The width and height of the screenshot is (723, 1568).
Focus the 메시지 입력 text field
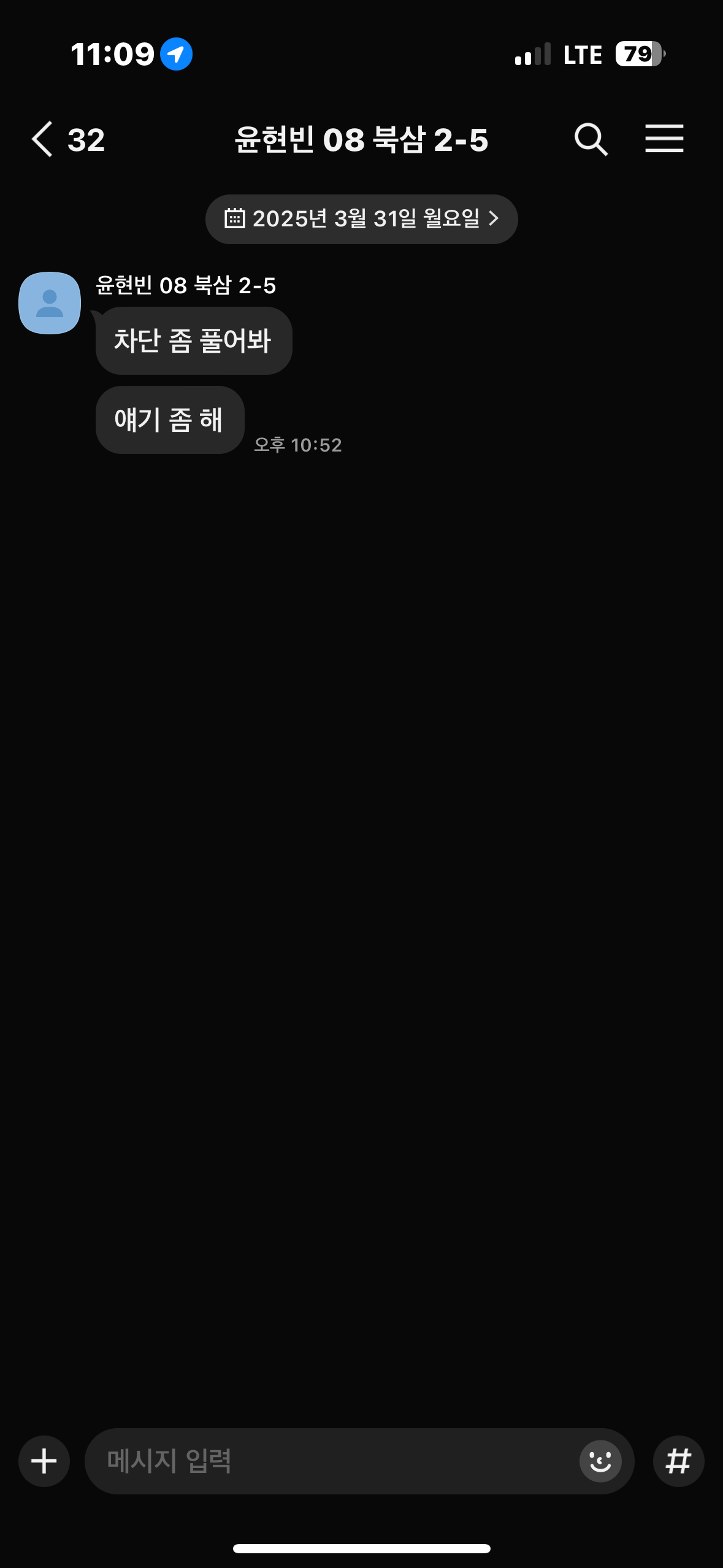(x=331, y=1461)
